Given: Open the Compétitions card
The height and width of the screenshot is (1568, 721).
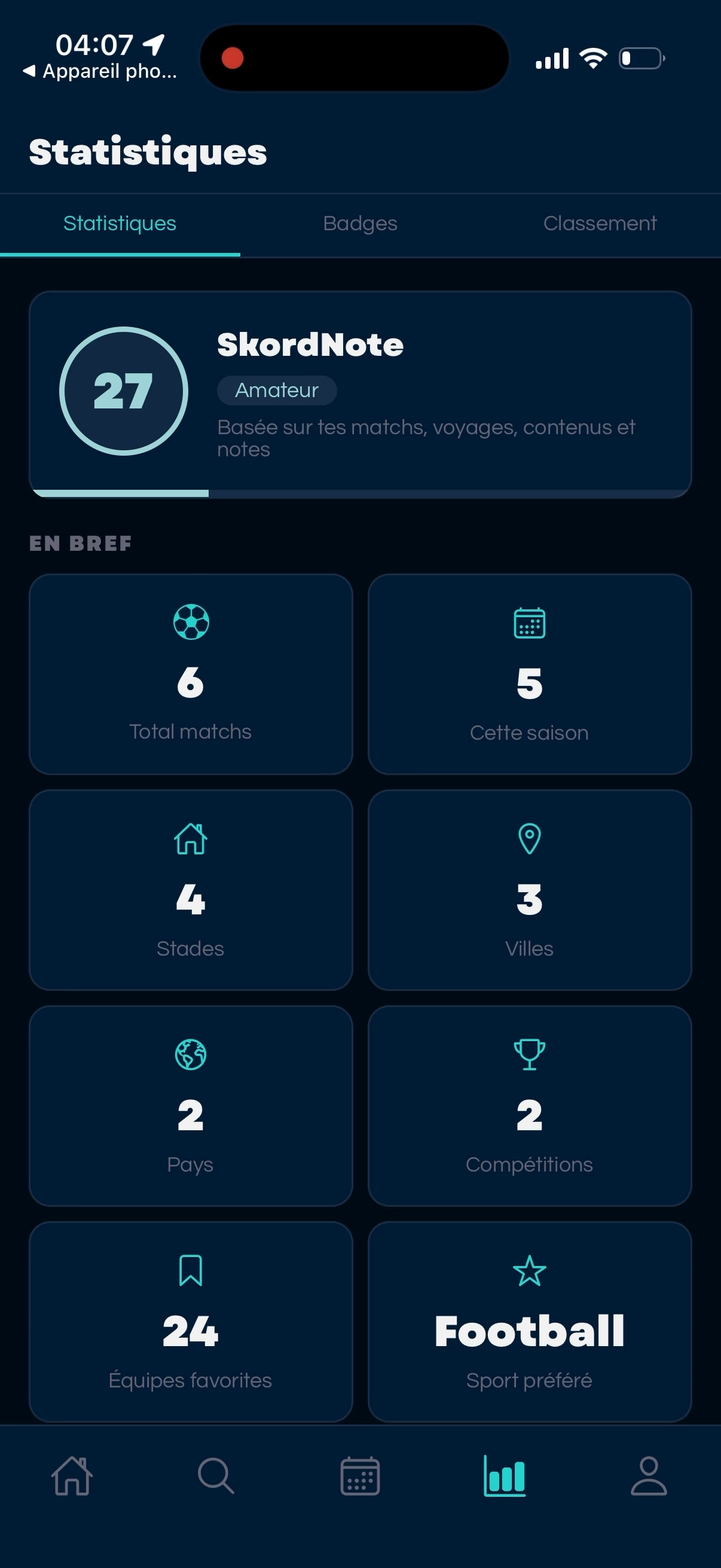Looking at the screenshot, I should (x=528, y=1105).
